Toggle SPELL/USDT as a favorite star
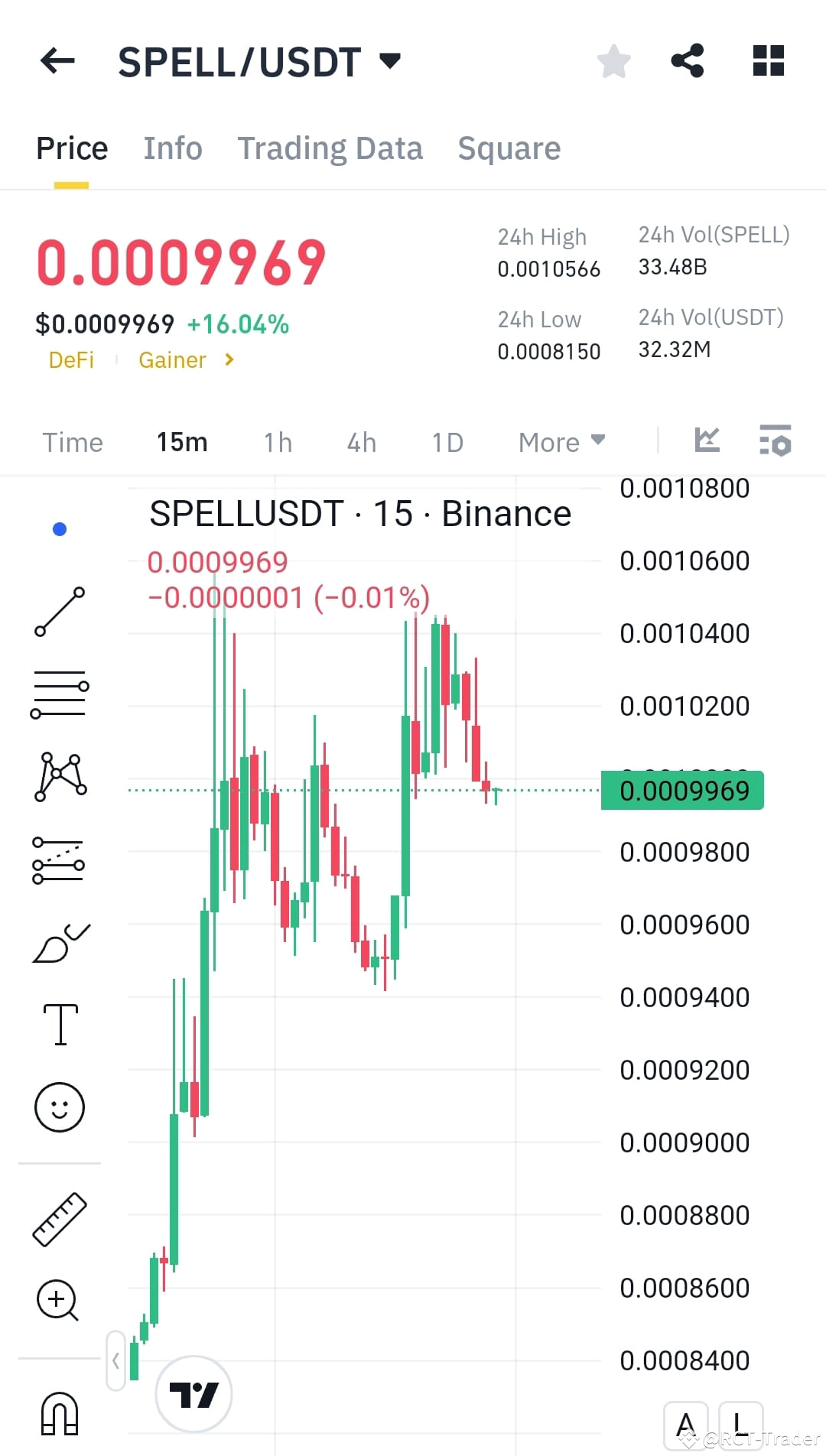Image resolution: width=826 pixels, height=1456 pixels. click(x=613, y=60)
